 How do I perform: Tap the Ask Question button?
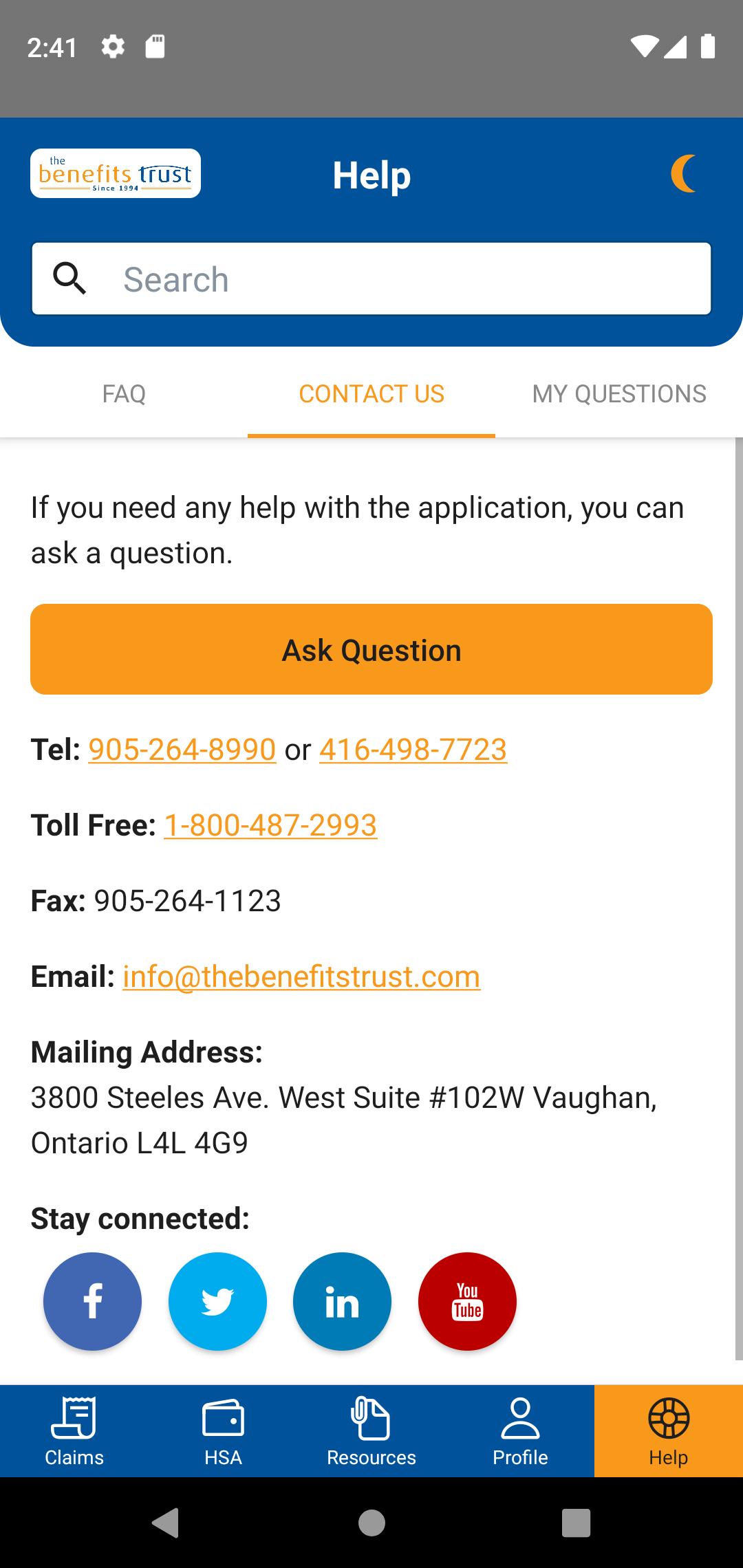click(x=371, y=649)
